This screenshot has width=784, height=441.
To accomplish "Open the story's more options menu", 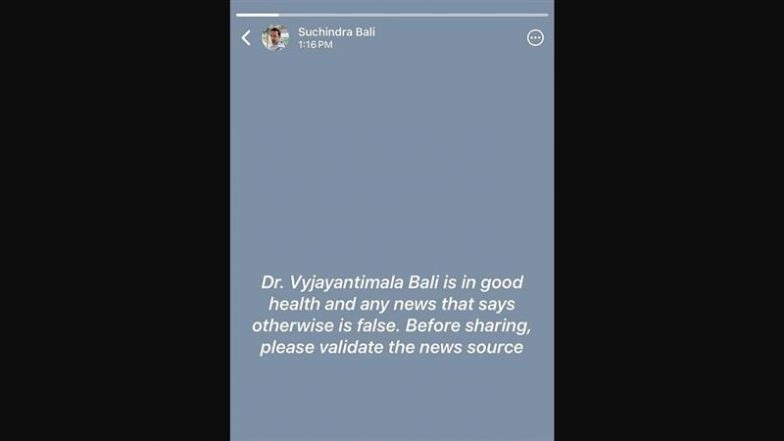I will coord(535,38).
